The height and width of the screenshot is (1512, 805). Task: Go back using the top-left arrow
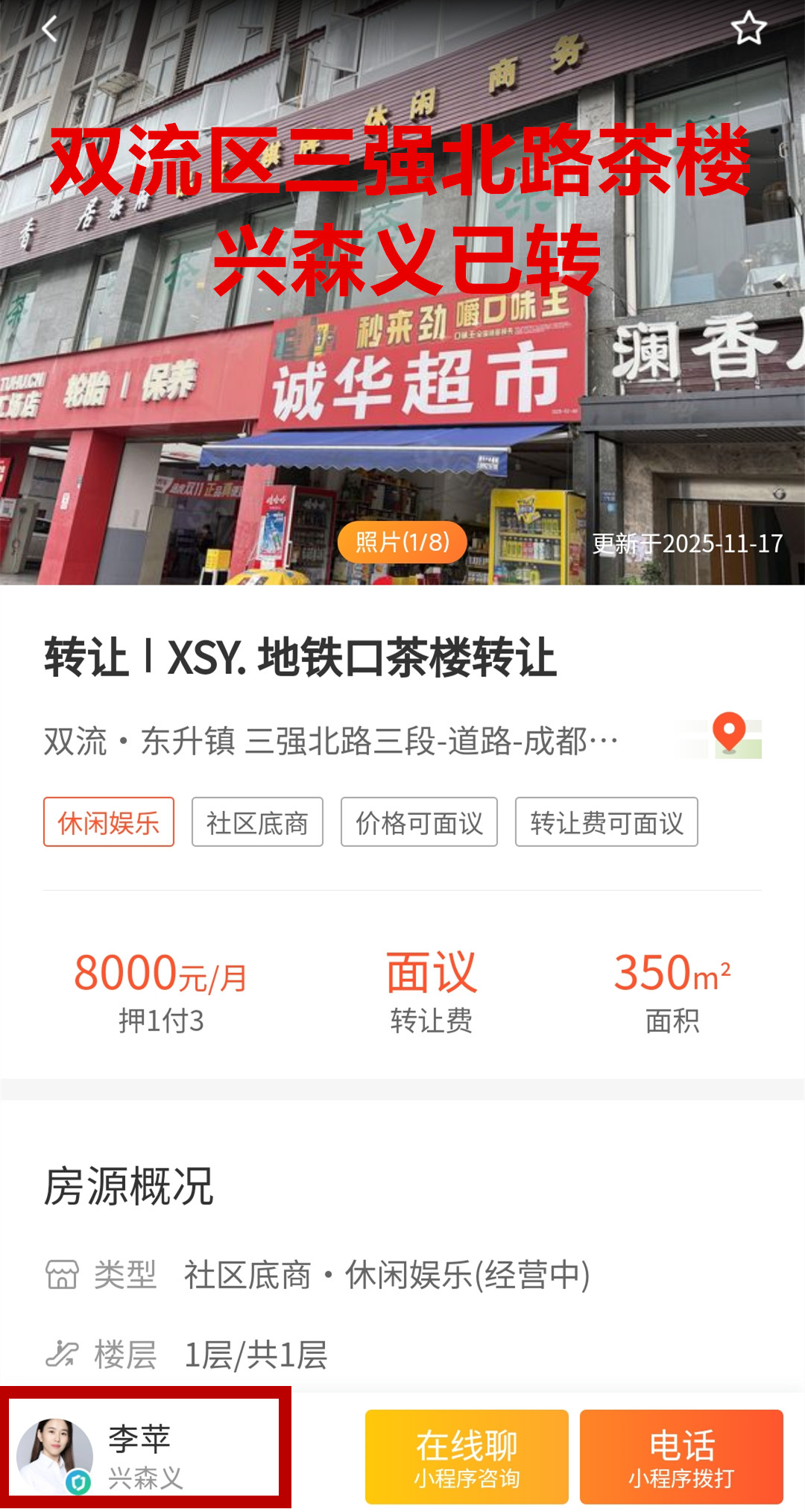click(x=49, y=30)
